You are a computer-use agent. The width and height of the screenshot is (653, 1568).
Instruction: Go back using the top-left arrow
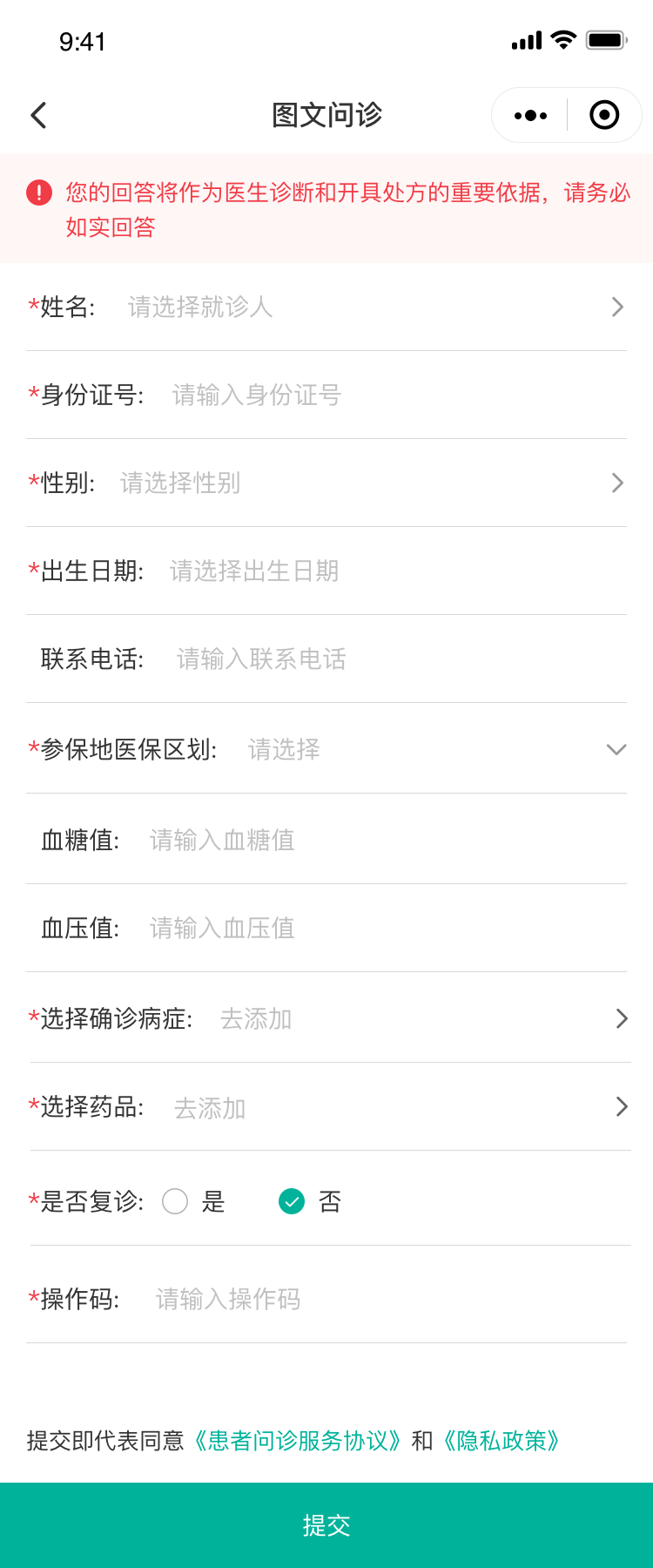click(x=38, y=115)
